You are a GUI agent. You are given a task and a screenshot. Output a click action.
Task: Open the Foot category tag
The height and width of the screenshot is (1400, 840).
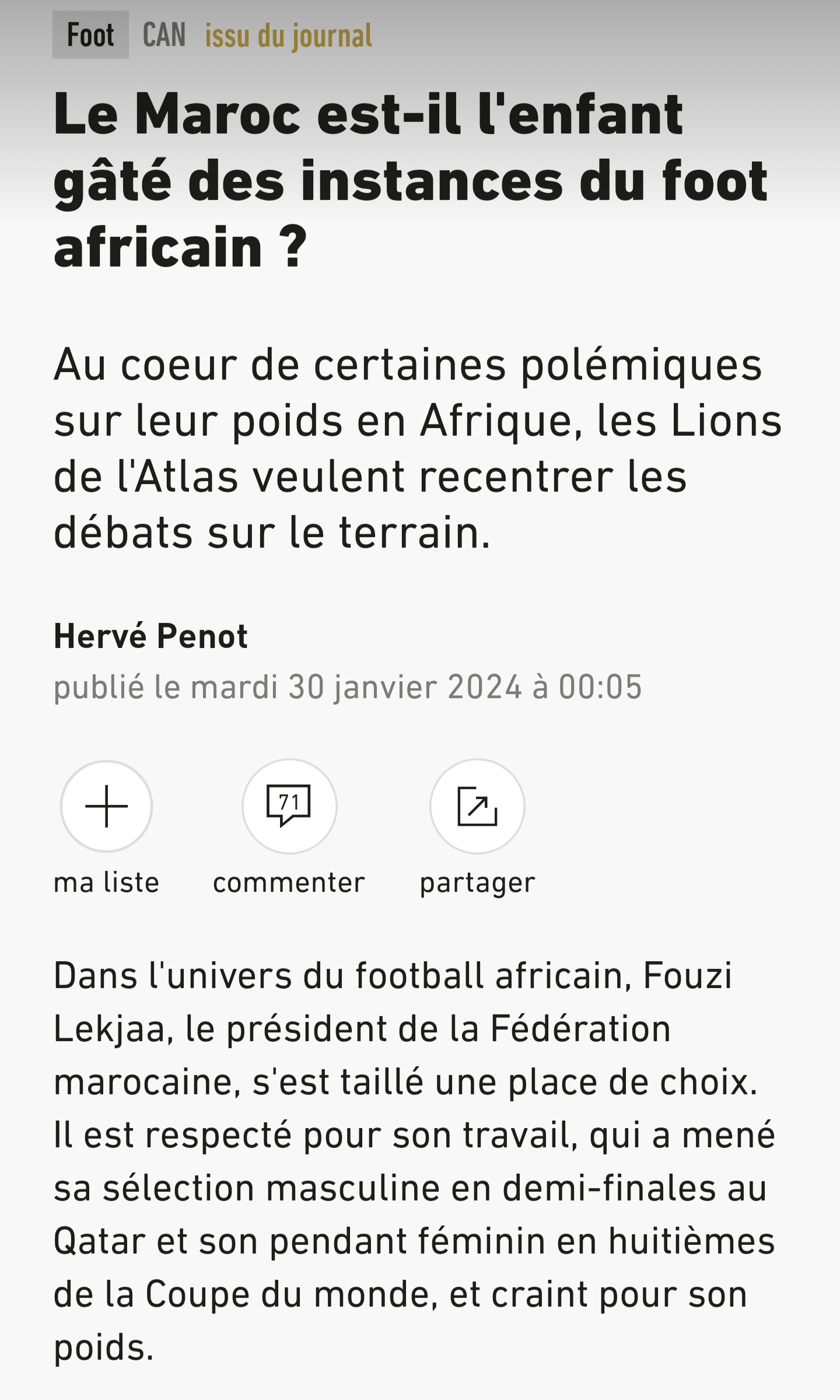[90, 35]
